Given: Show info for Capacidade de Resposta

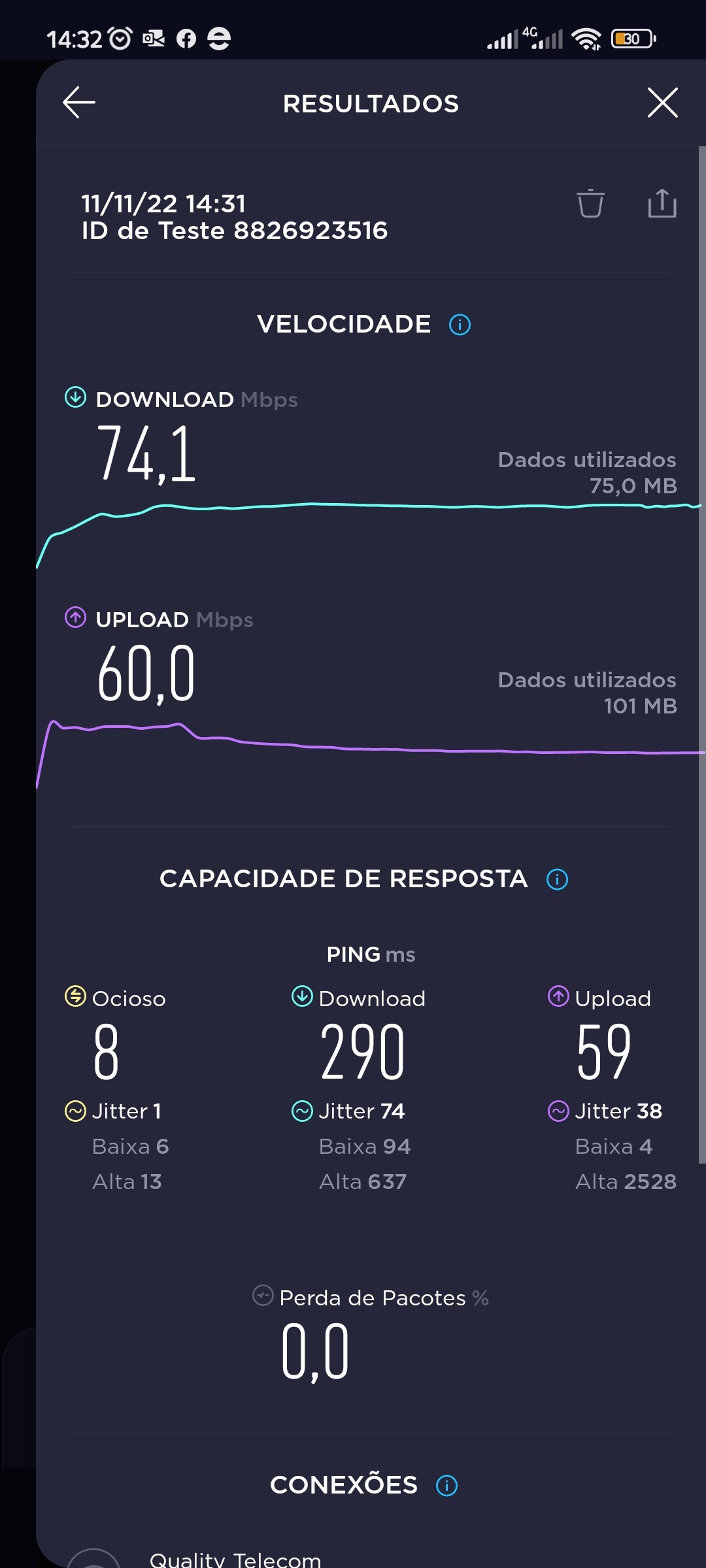Looking at the screenshot, I should 557,879.
